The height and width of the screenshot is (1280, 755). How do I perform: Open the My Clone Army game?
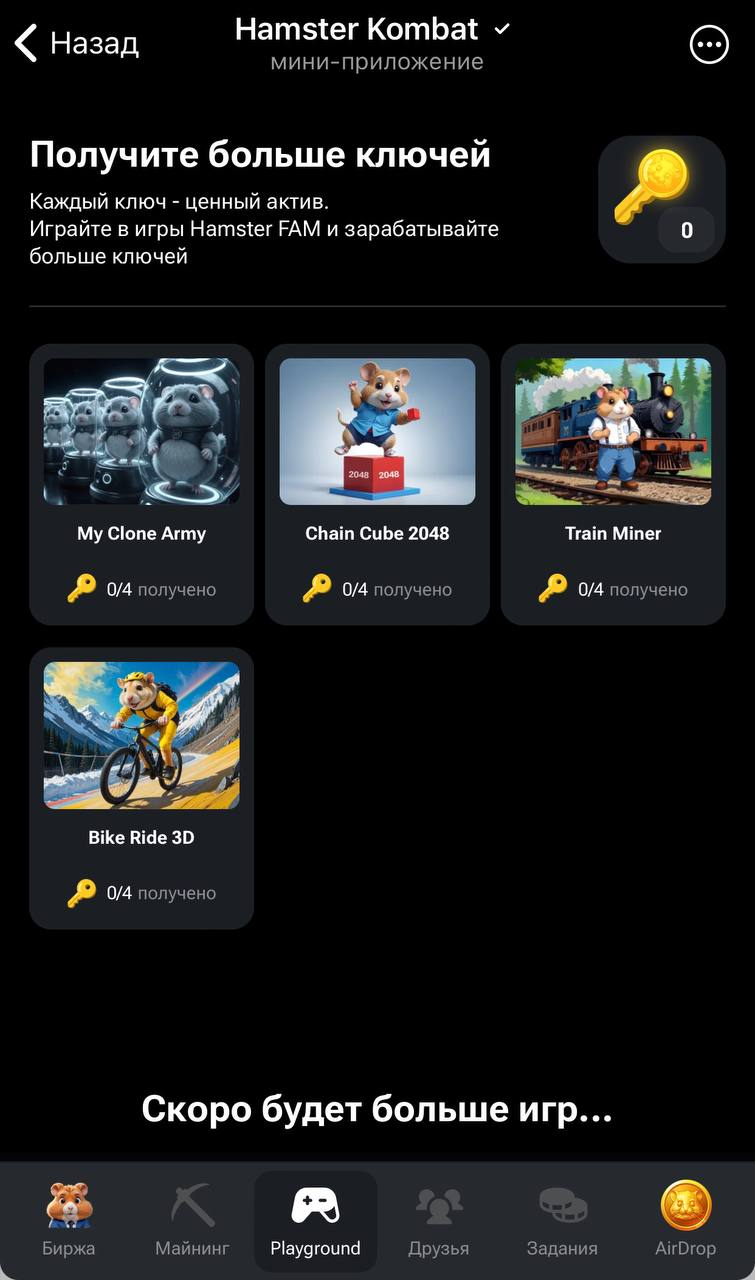point(141,484)
